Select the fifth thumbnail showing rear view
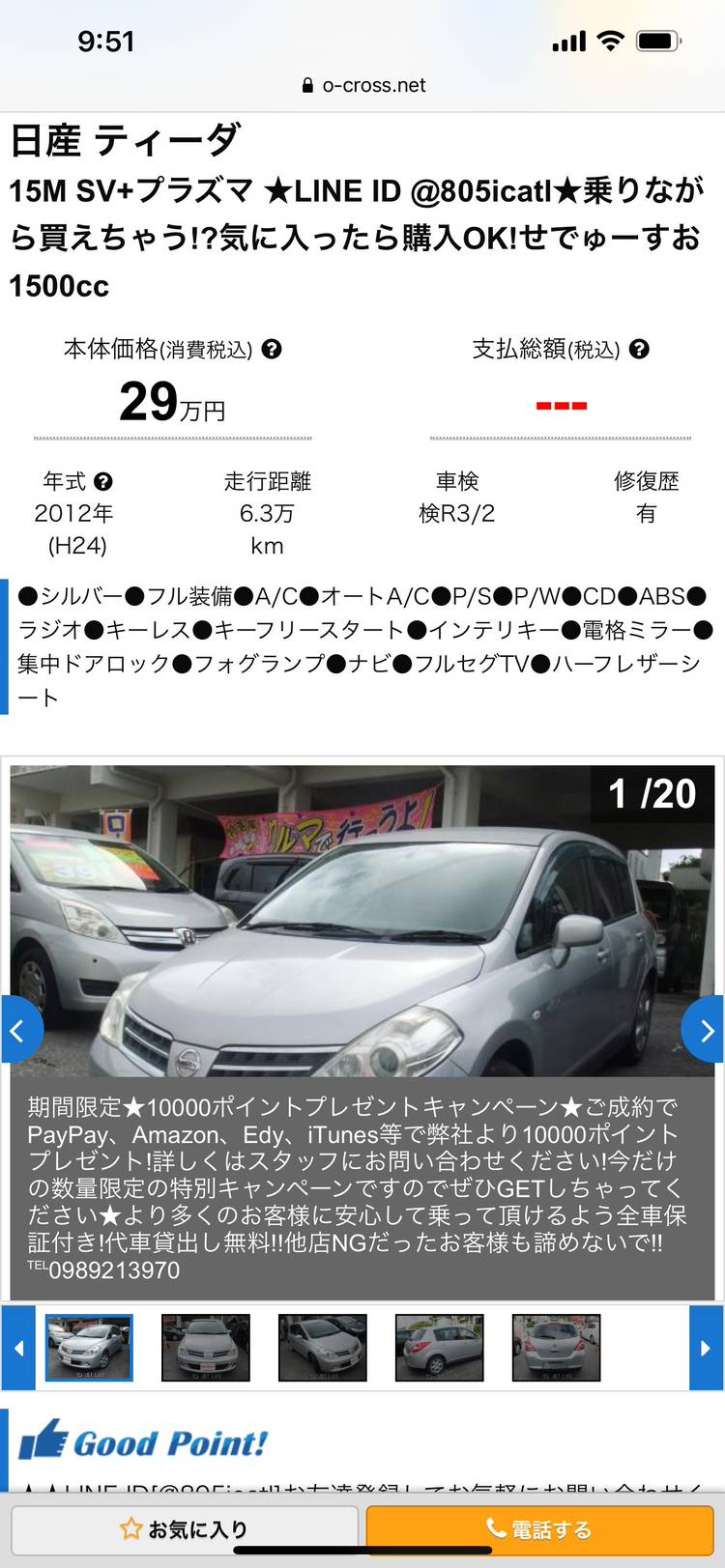Screen dimensions: 725x1568 [x=556, y=1348]
